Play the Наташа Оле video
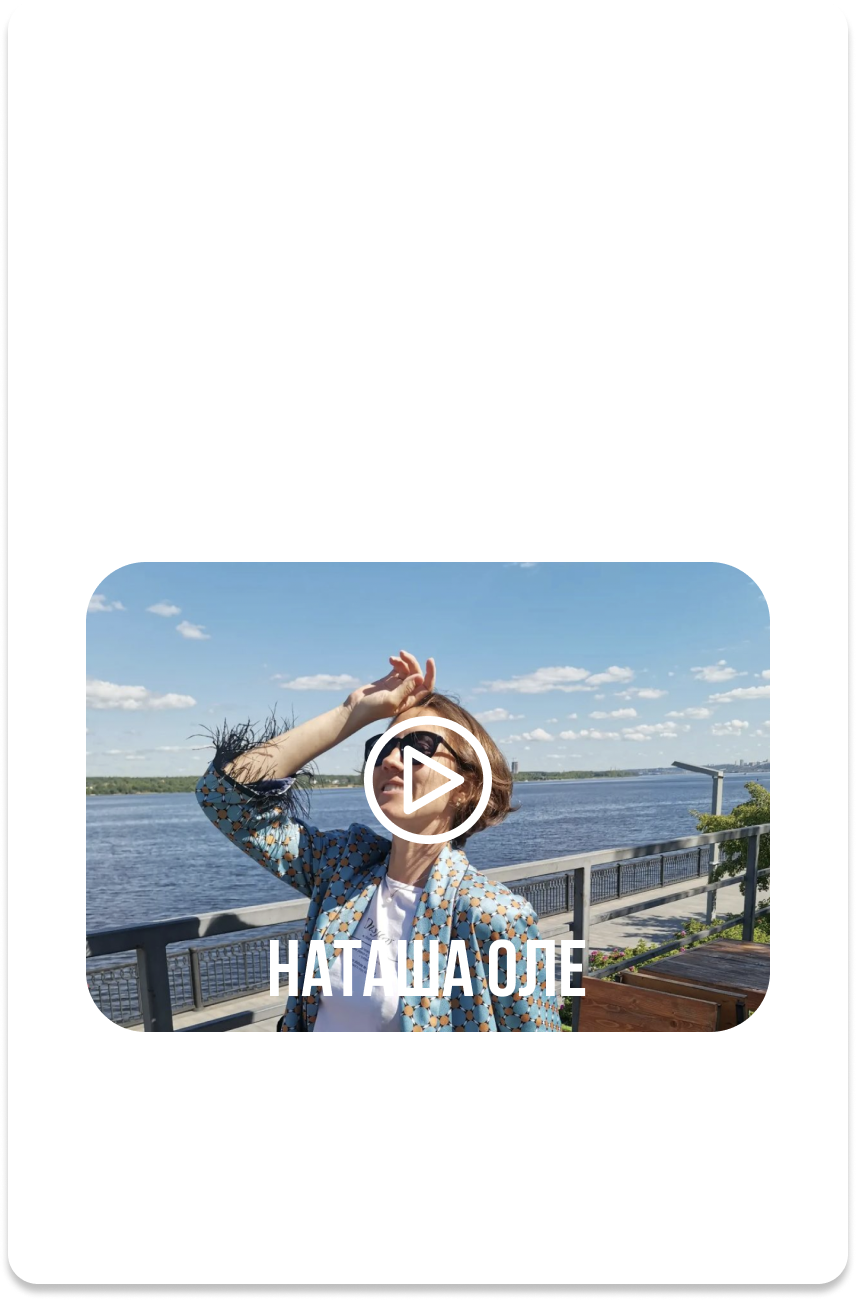This screenshot has width=856, height=1300. pyautogui.click(x=428, y=779)
